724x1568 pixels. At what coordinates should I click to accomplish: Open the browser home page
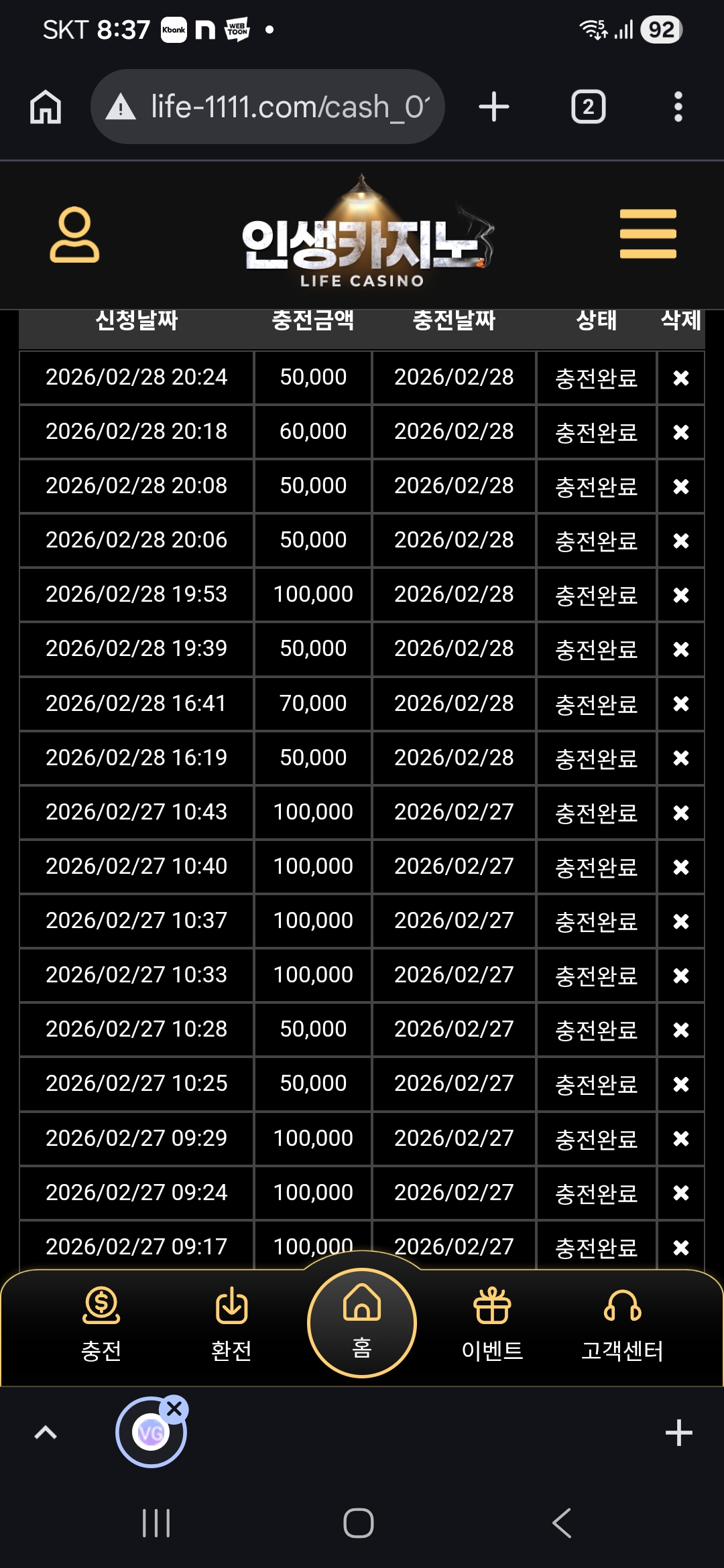click(x=46, y=107)
